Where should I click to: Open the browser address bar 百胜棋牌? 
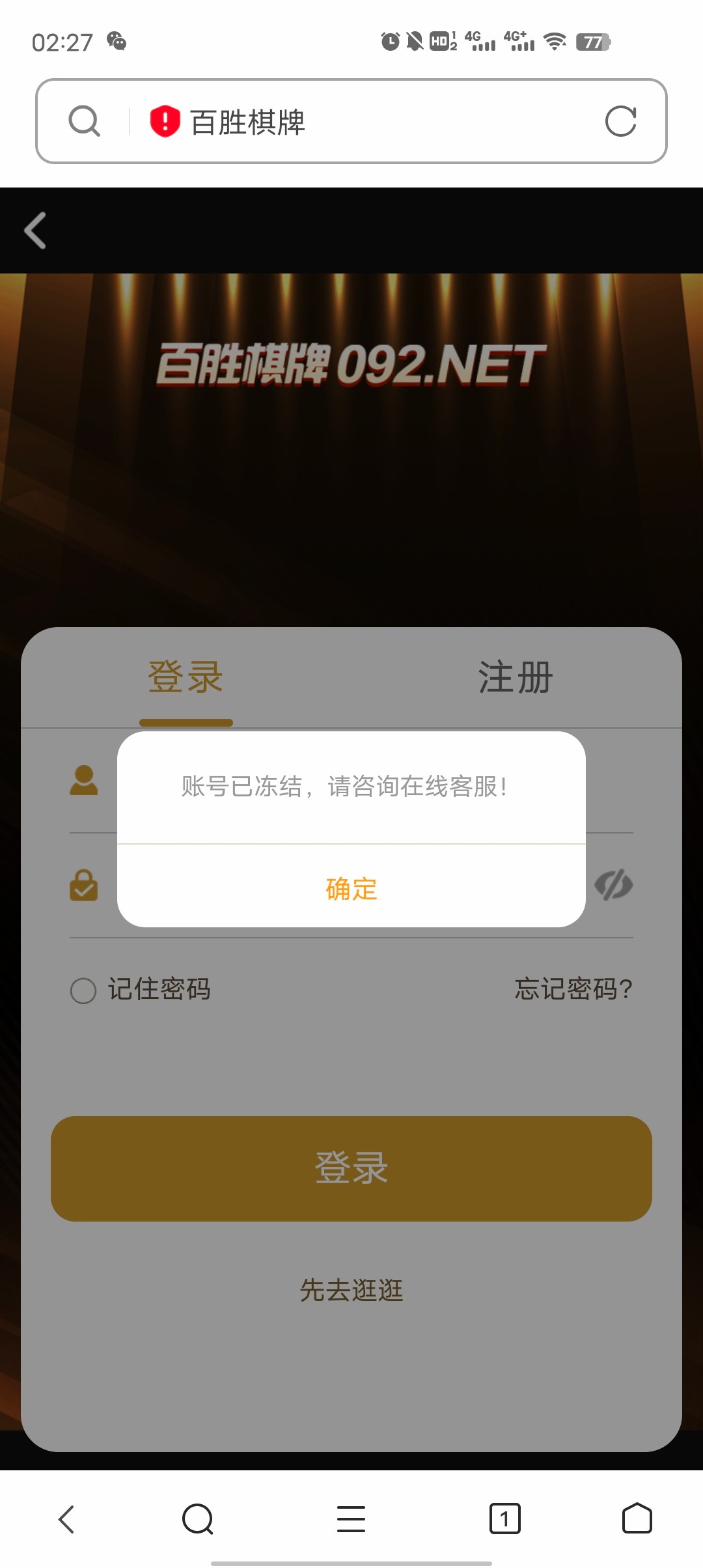(x=365, y=122)
